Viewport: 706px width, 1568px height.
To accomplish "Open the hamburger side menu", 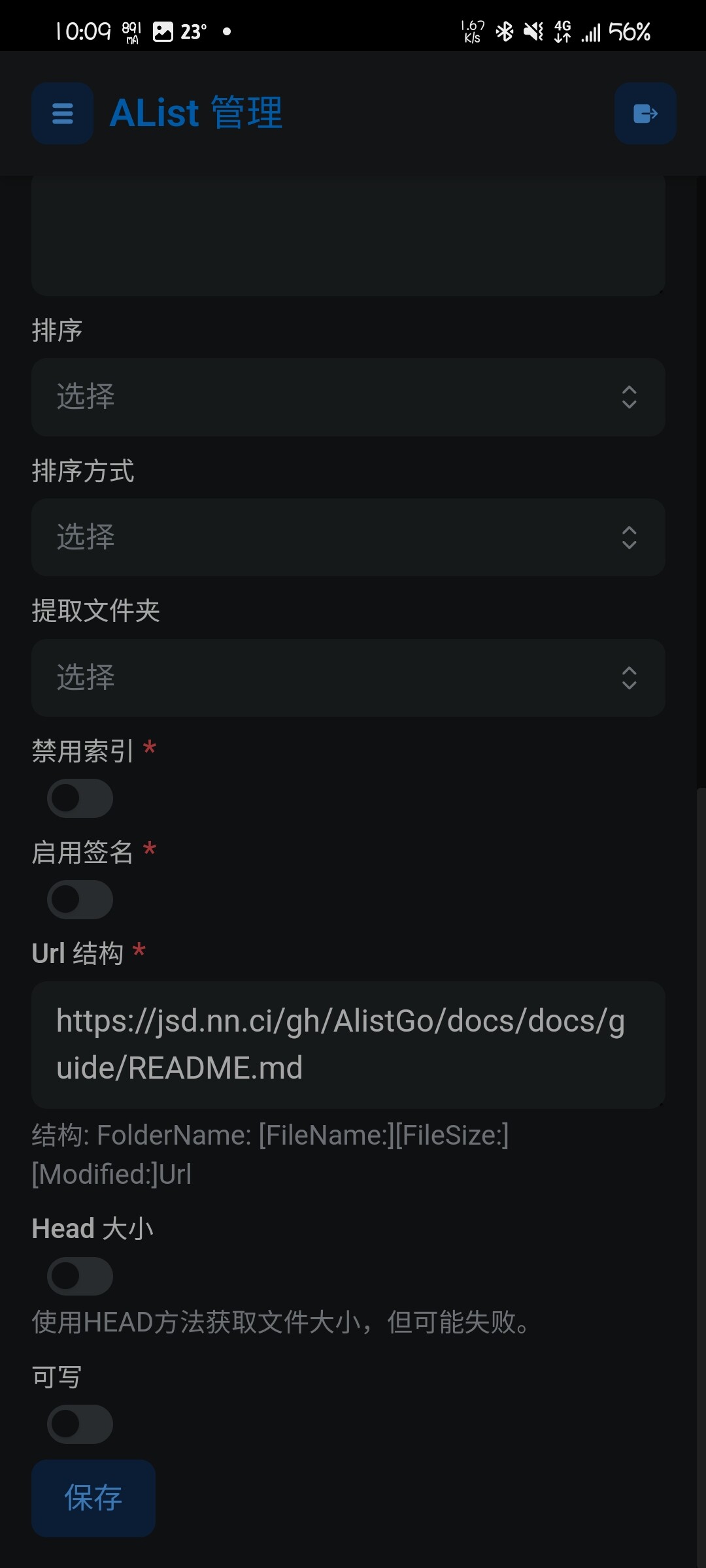I will coord(62,113).
